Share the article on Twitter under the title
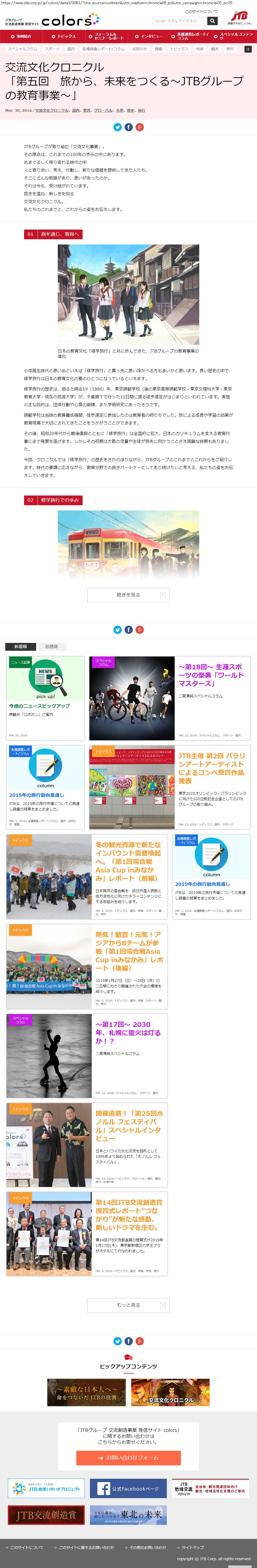 [117, 127]
